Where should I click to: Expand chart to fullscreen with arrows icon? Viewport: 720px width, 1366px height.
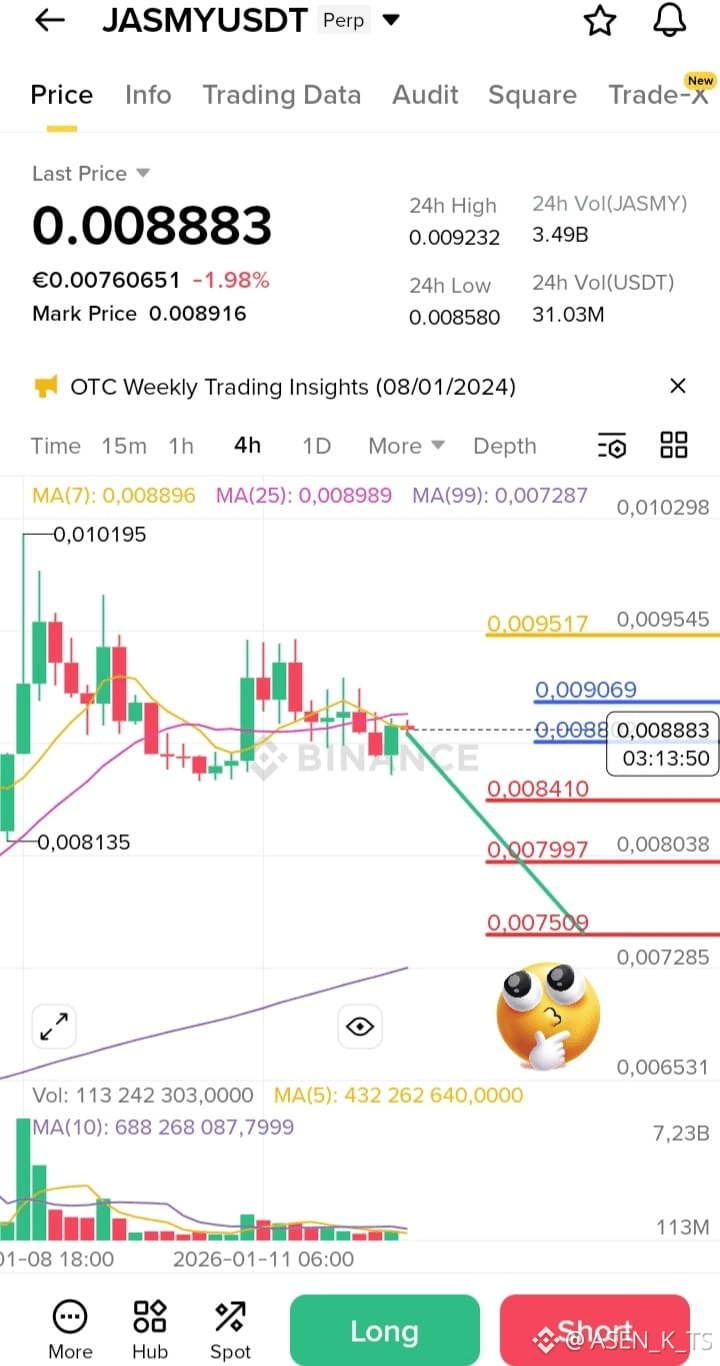(53, 1026)
